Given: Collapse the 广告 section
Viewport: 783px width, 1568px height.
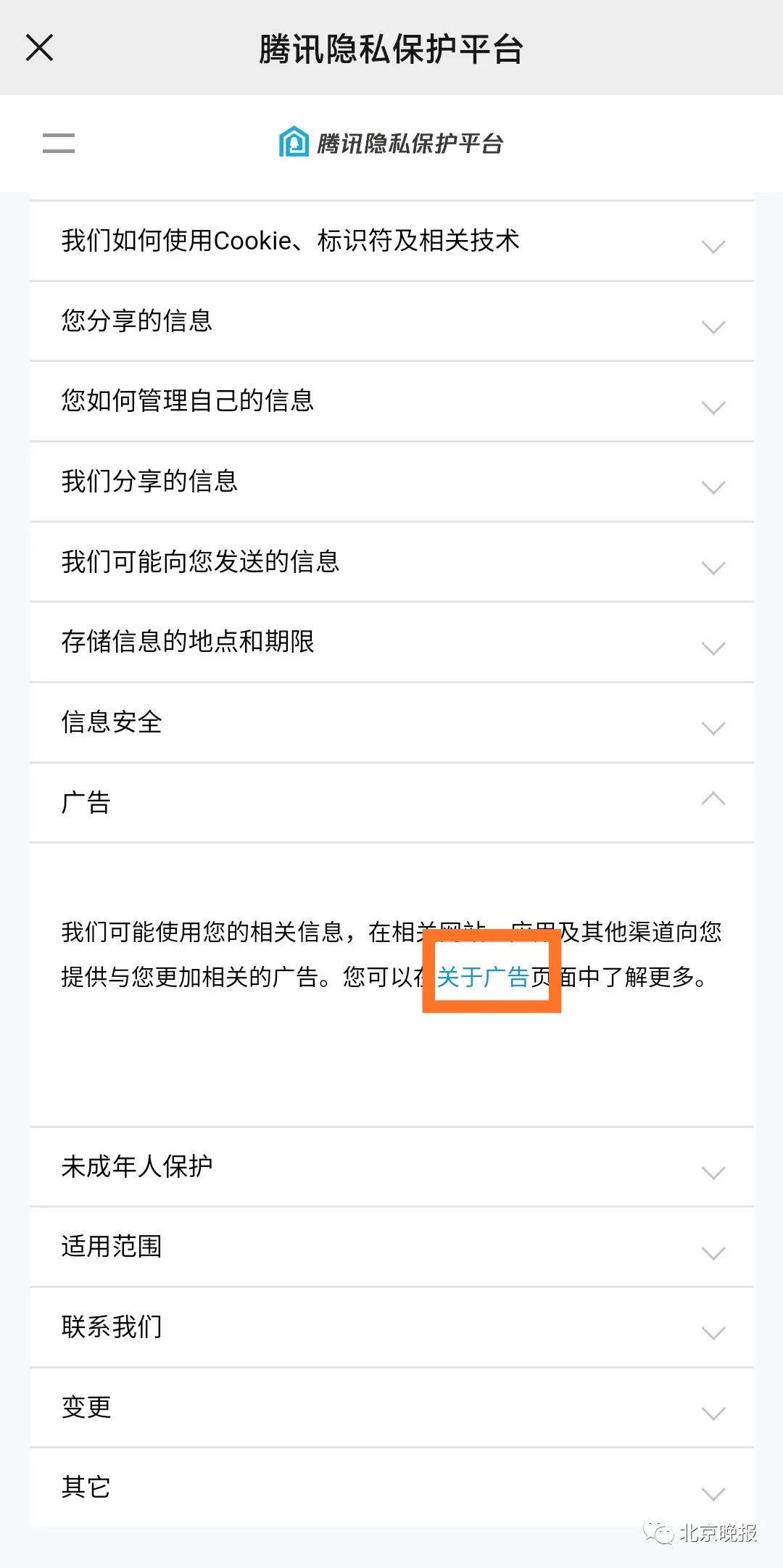Looking at the screenshot, I should point(391,802).
